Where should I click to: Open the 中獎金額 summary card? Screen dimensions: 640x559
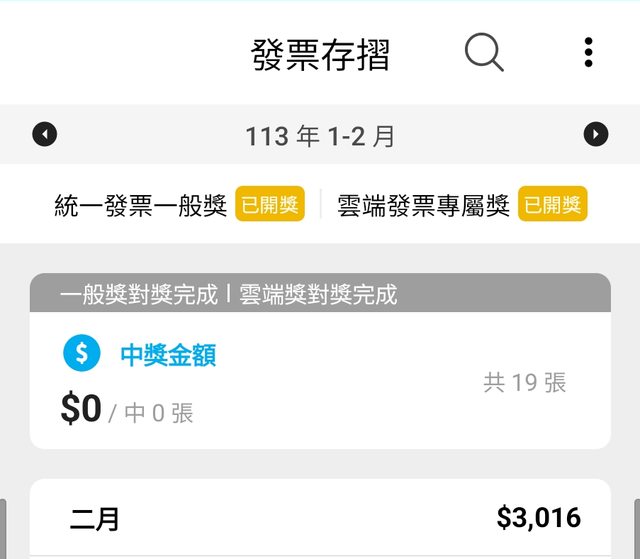point(320,380)
